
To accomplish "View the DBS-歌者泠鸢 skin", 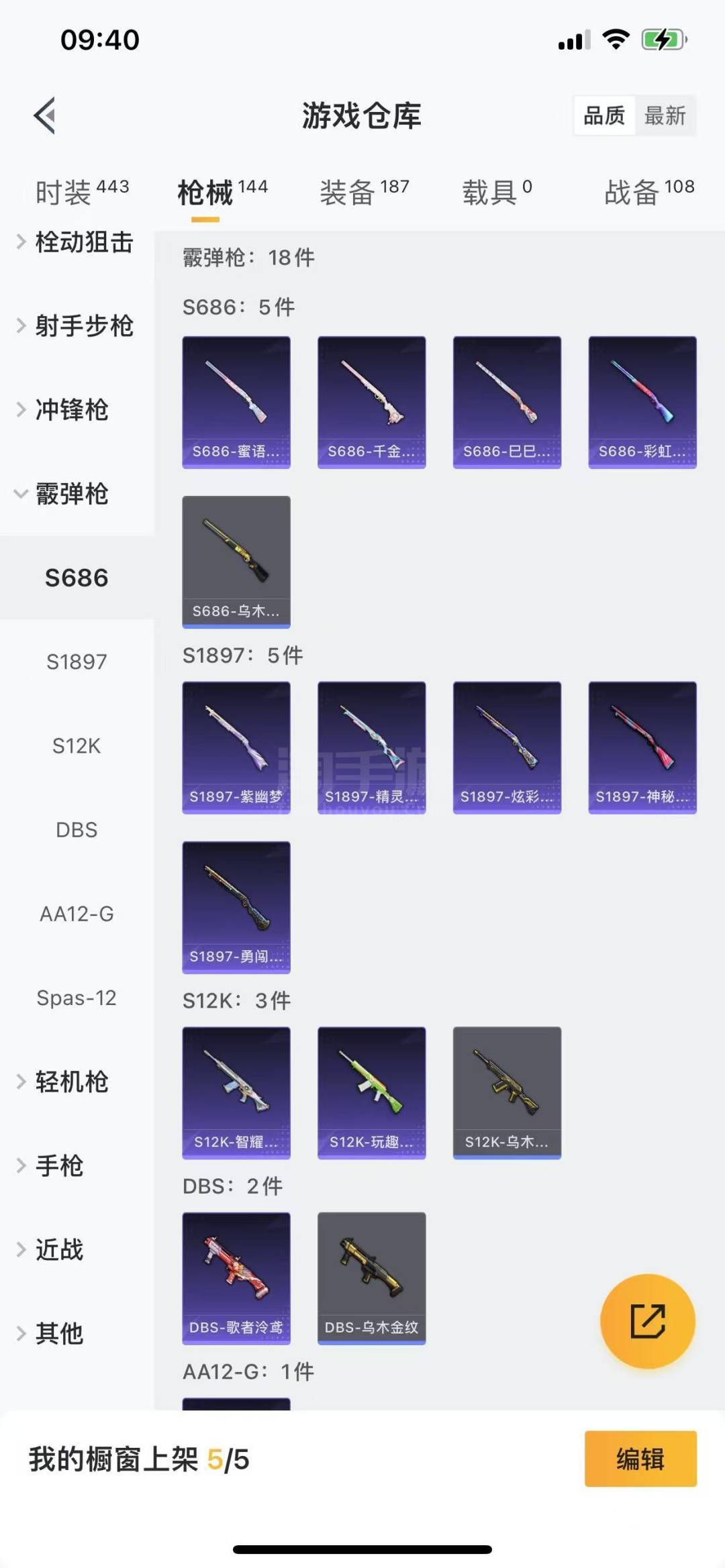I will pyautogui.click(x=236, y=1278).
